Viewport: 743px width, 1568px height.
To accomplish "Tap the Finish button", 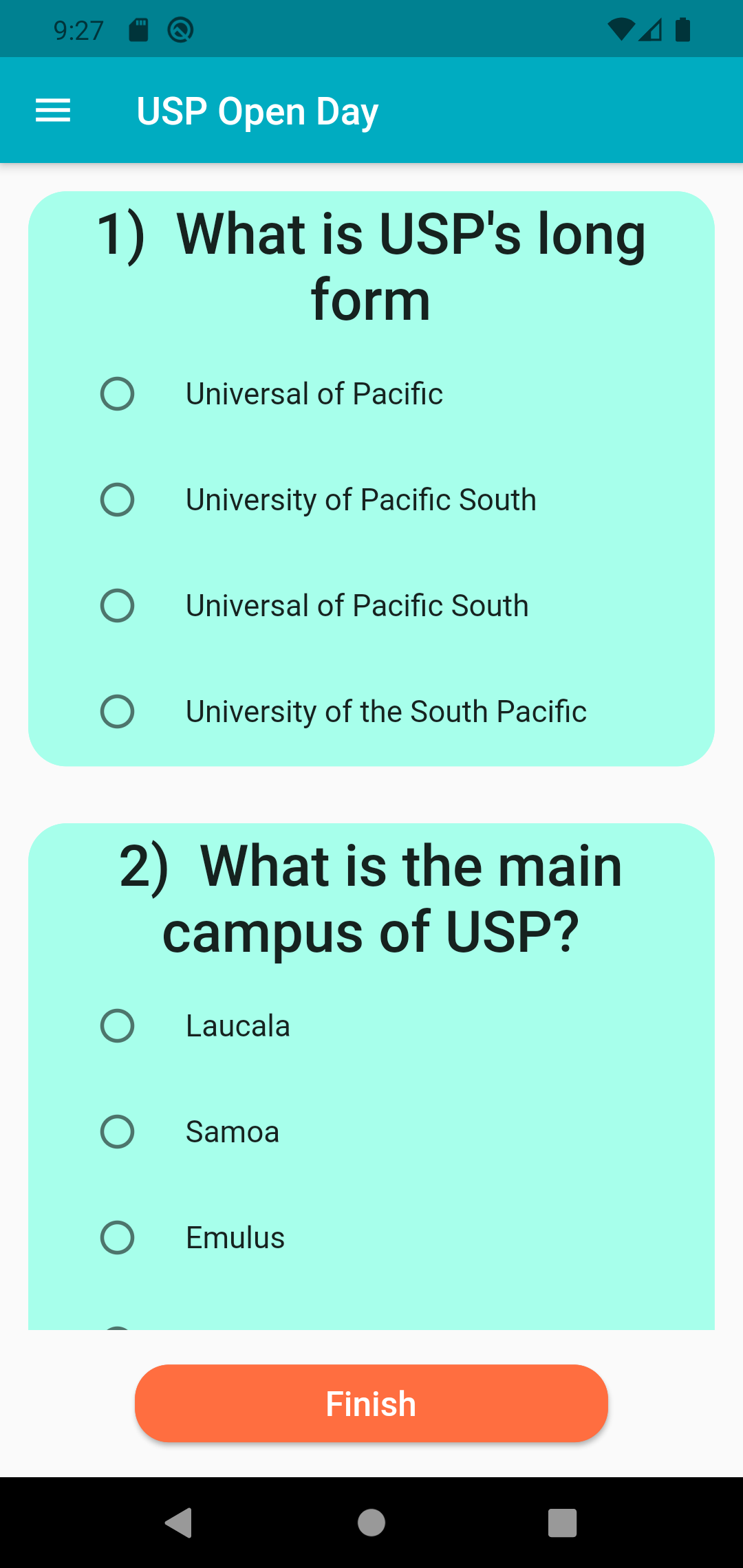I will click(371, 1404).
